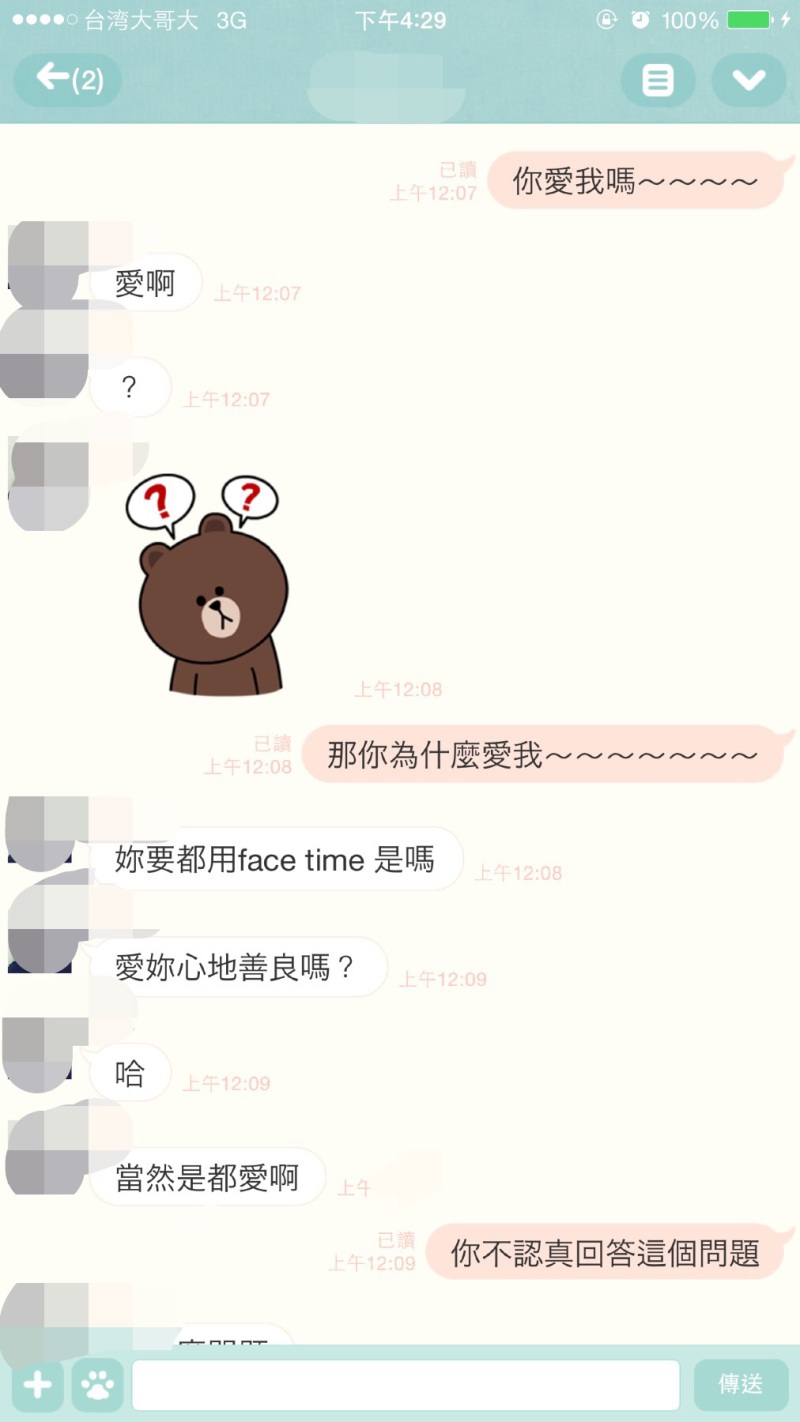Open the plus attachment menu
800x1422 pixels.
pos(38,1385)
